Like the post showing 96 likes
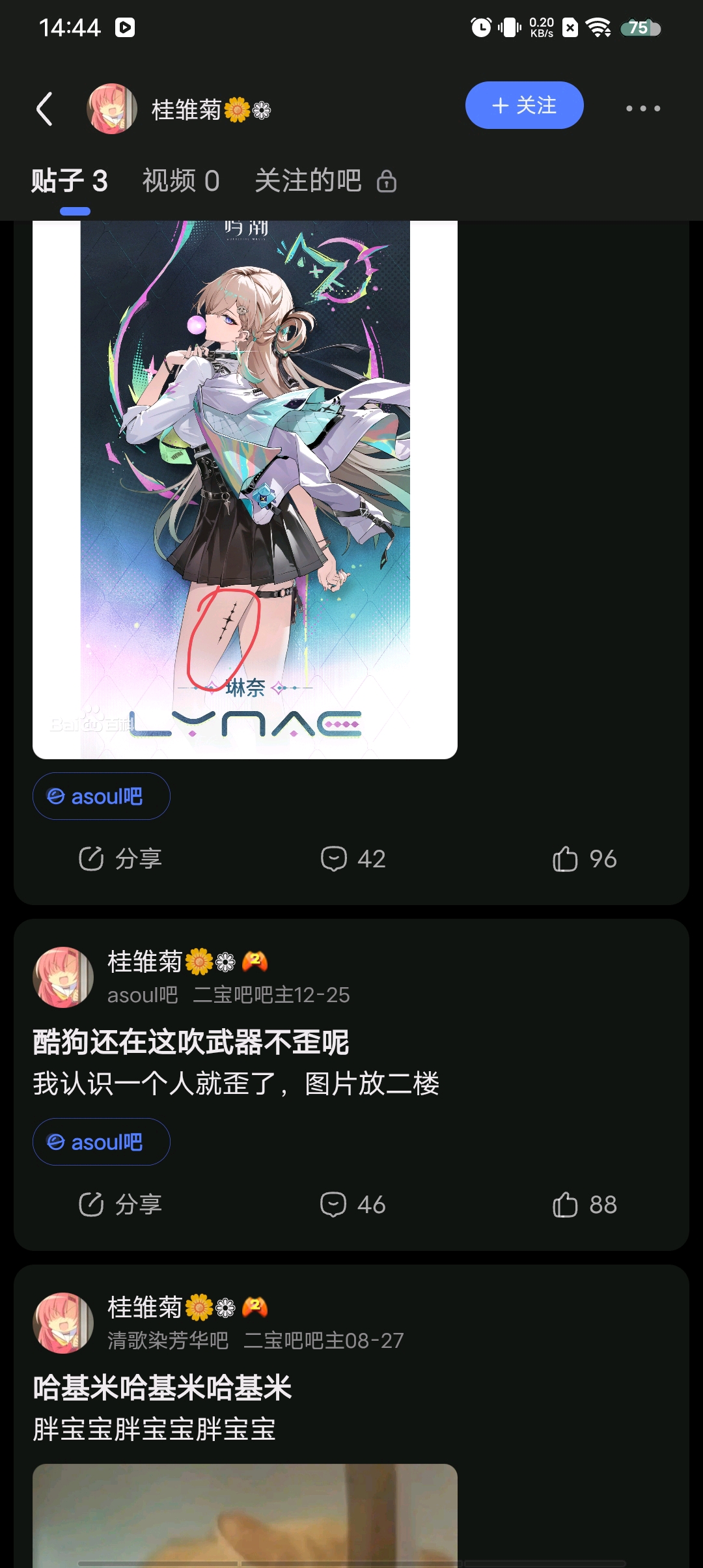 (584, 859)
